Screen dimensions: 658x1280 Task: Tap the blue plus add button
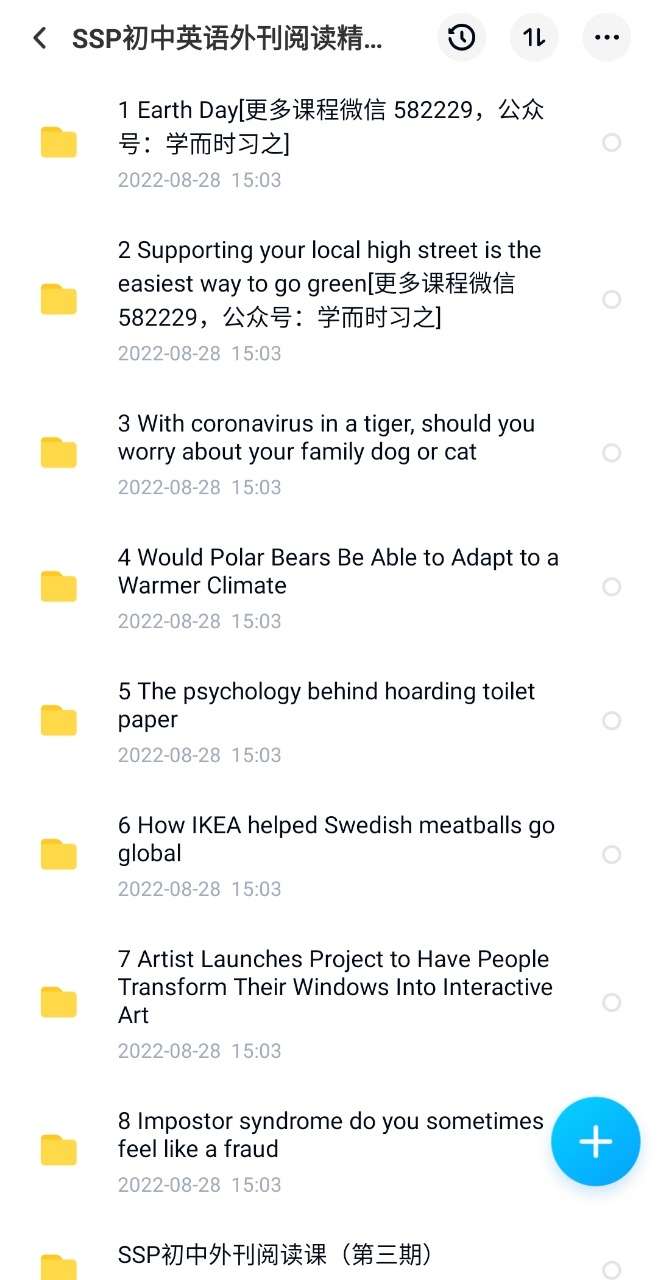tap(595, 1141)
